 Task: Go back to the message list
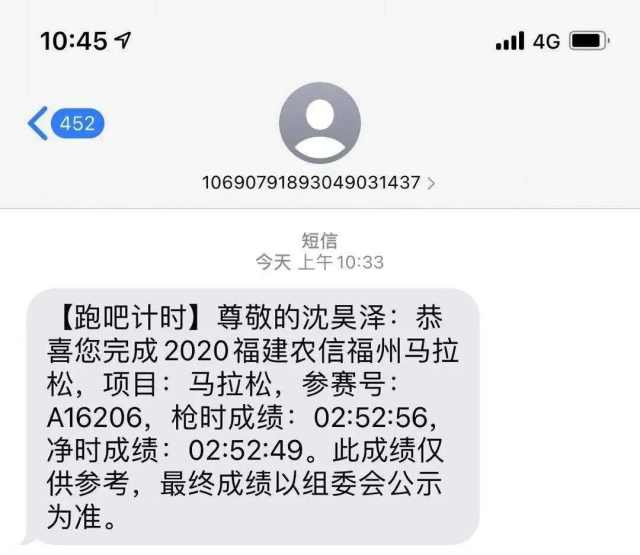tap(62, 124)
